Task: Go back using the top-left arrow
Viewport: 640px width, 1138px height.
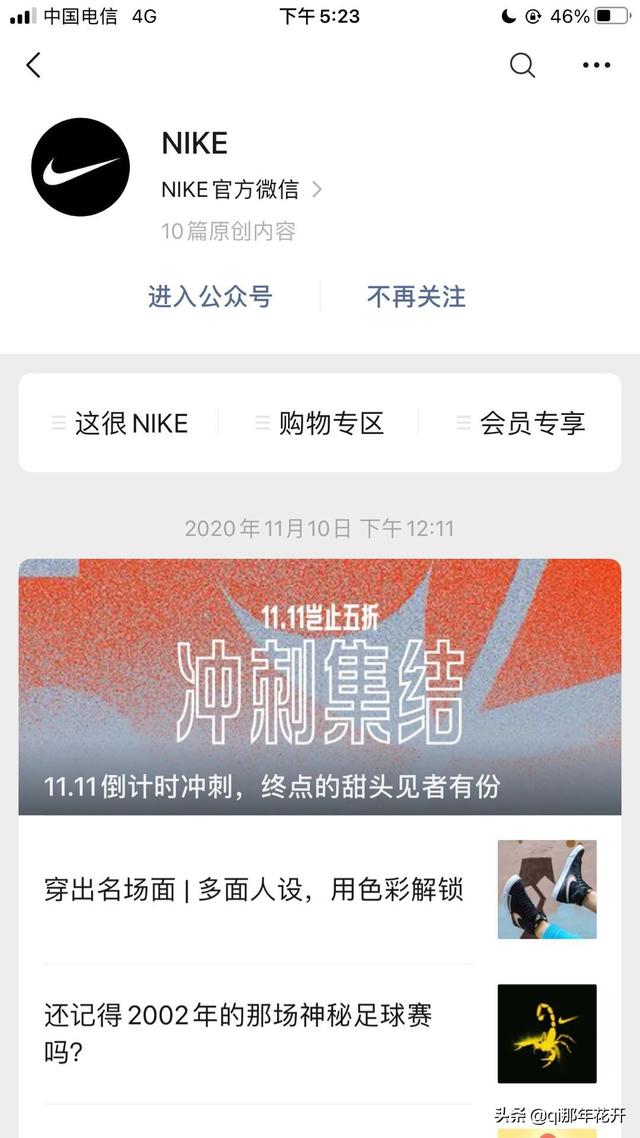Action: [x=33, y=66]
